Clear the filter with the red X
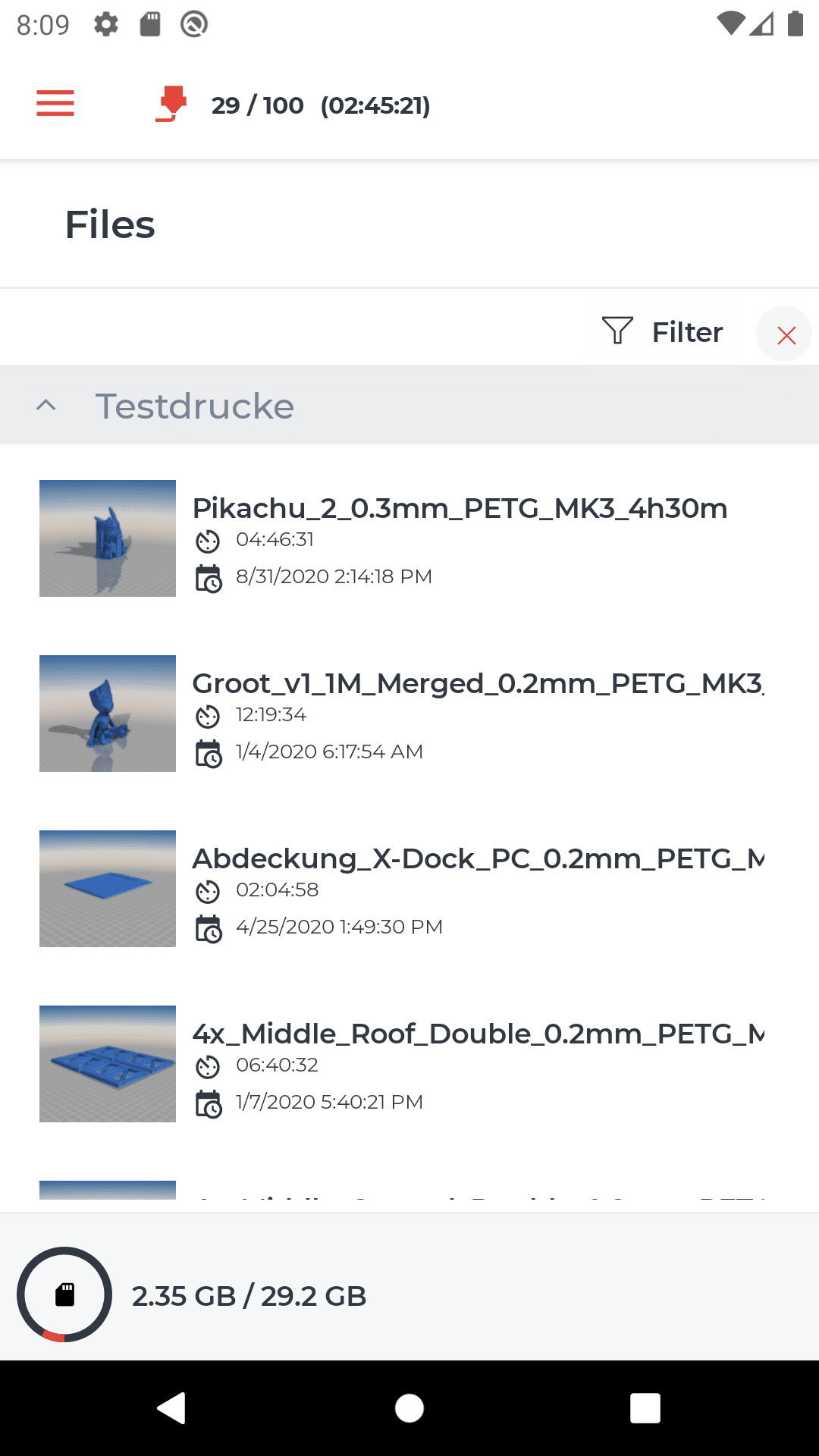Screen dimensions: 819x1456 [786, 334]
